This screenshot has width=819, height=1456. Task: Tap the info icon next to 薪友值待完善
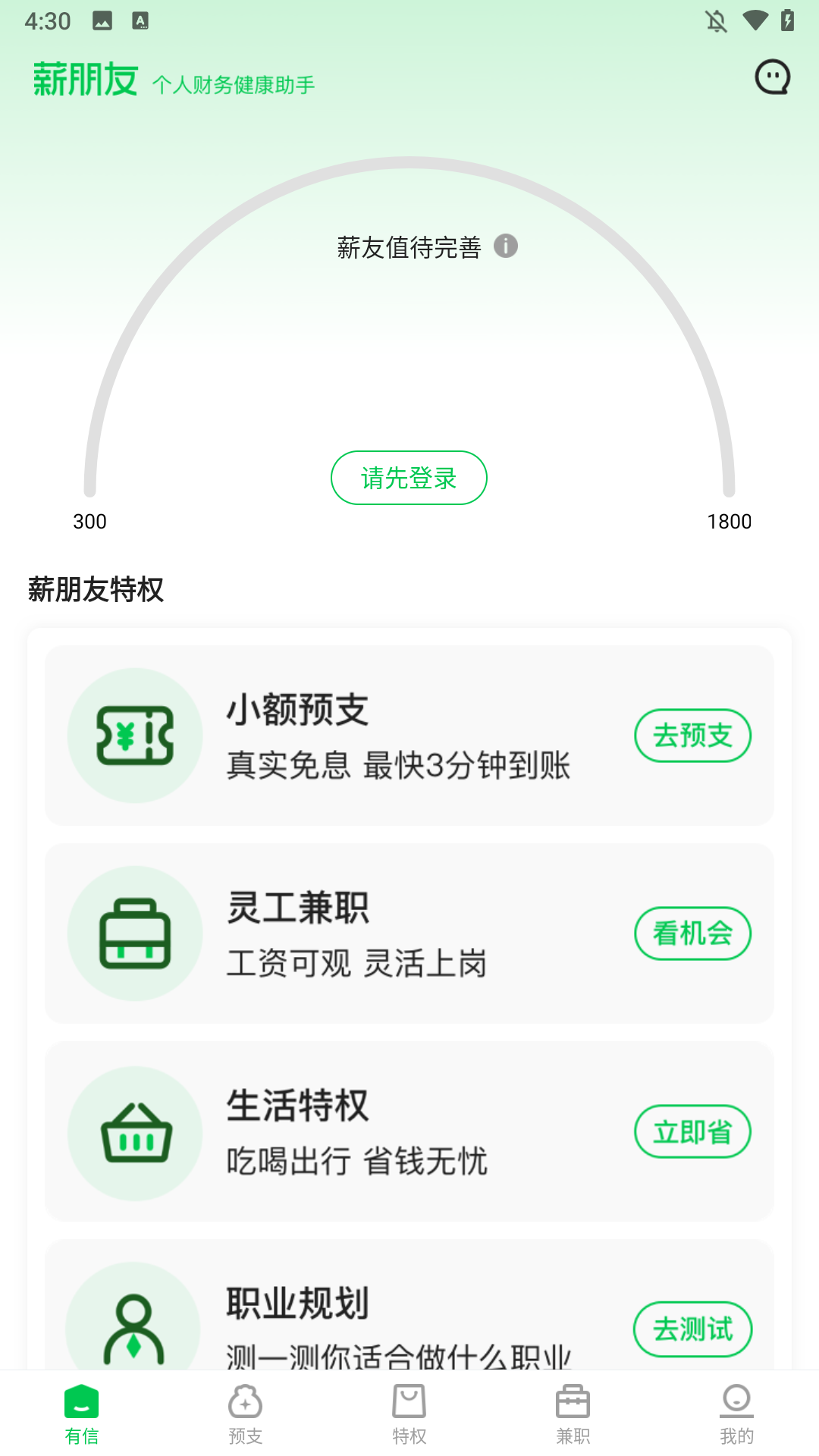click(x=507, y=246)
